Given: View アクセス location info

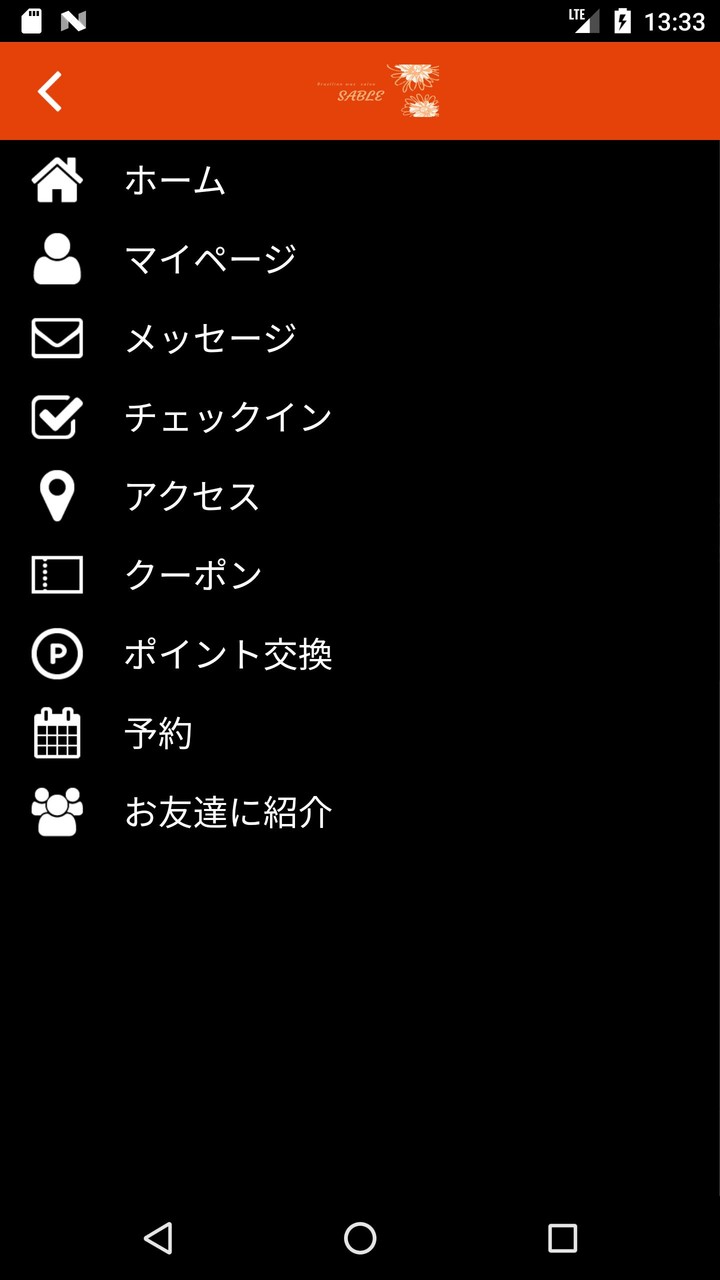Looking at the screenshot, I should 192,496.
